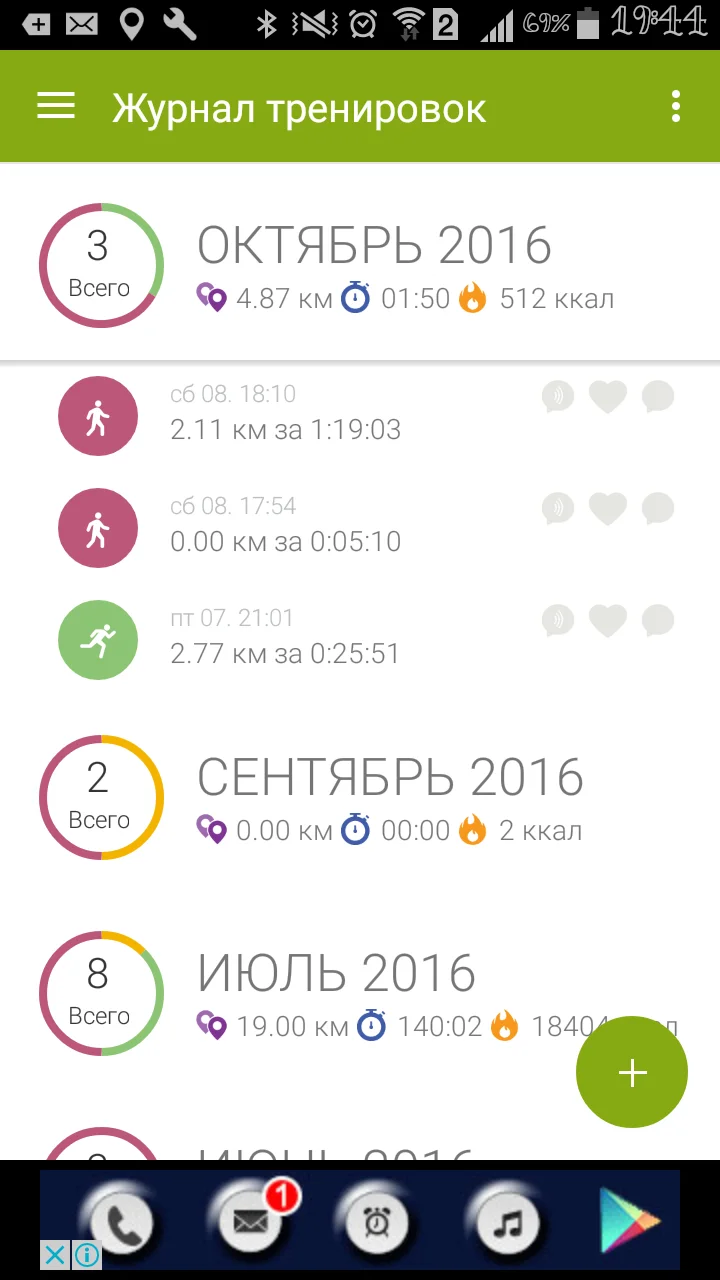The image size is (720, 1280).
Task: Like the run from пт 07. 21:01
Action: (x=607, y=621)
